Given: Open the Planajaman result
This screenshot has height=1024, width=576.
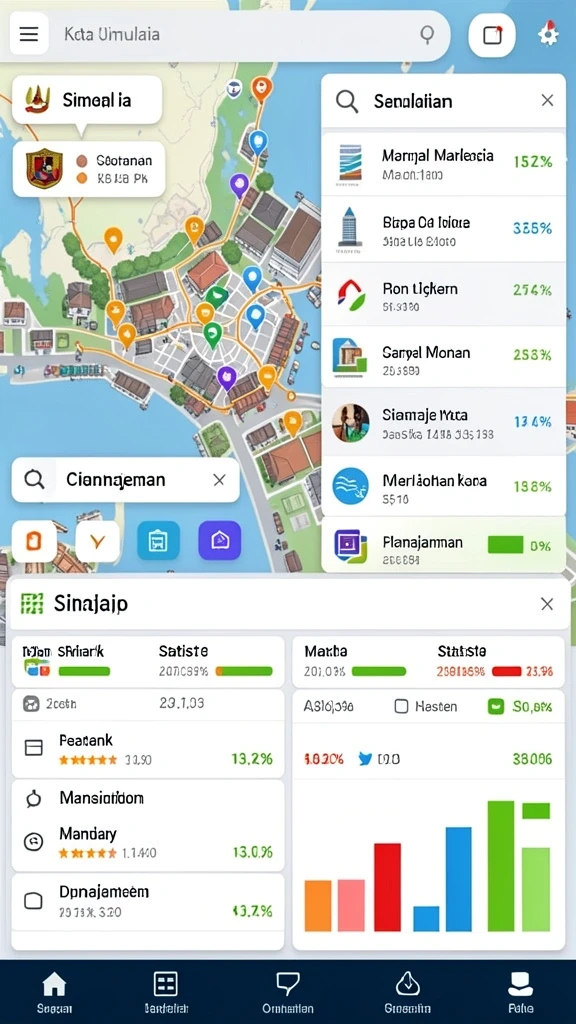Looking at the screenshot, I should [x=444, y=545].
